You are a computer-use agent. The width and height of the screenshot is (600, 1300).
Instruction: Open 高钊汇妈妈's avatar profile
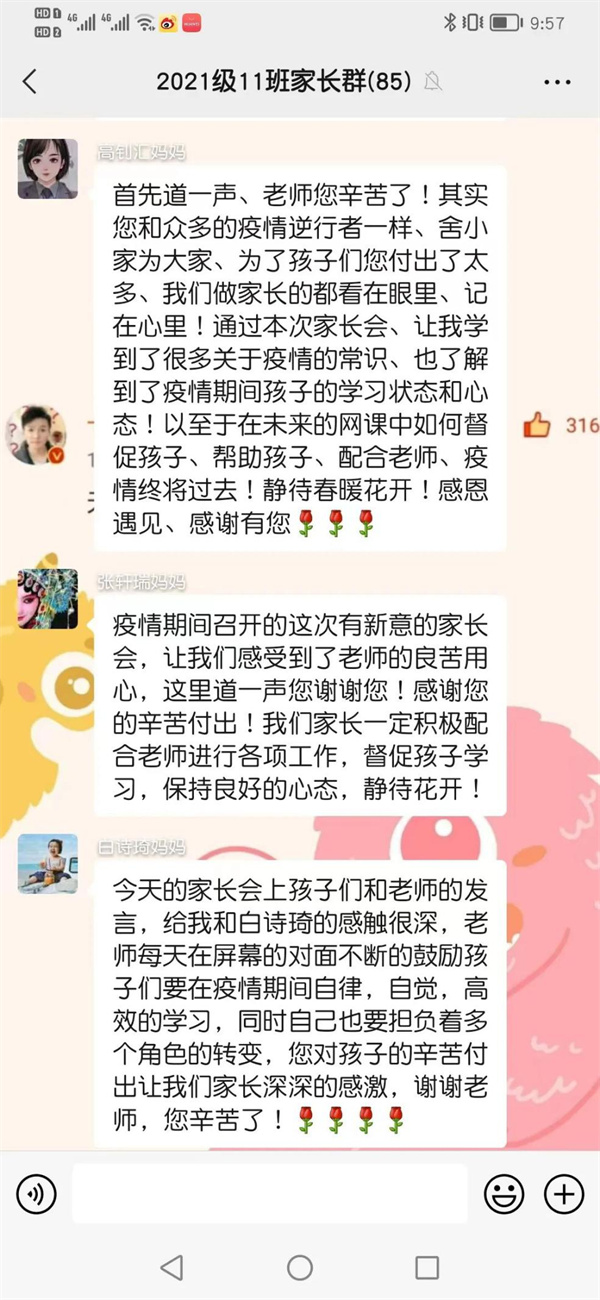(x=47, y=169)
